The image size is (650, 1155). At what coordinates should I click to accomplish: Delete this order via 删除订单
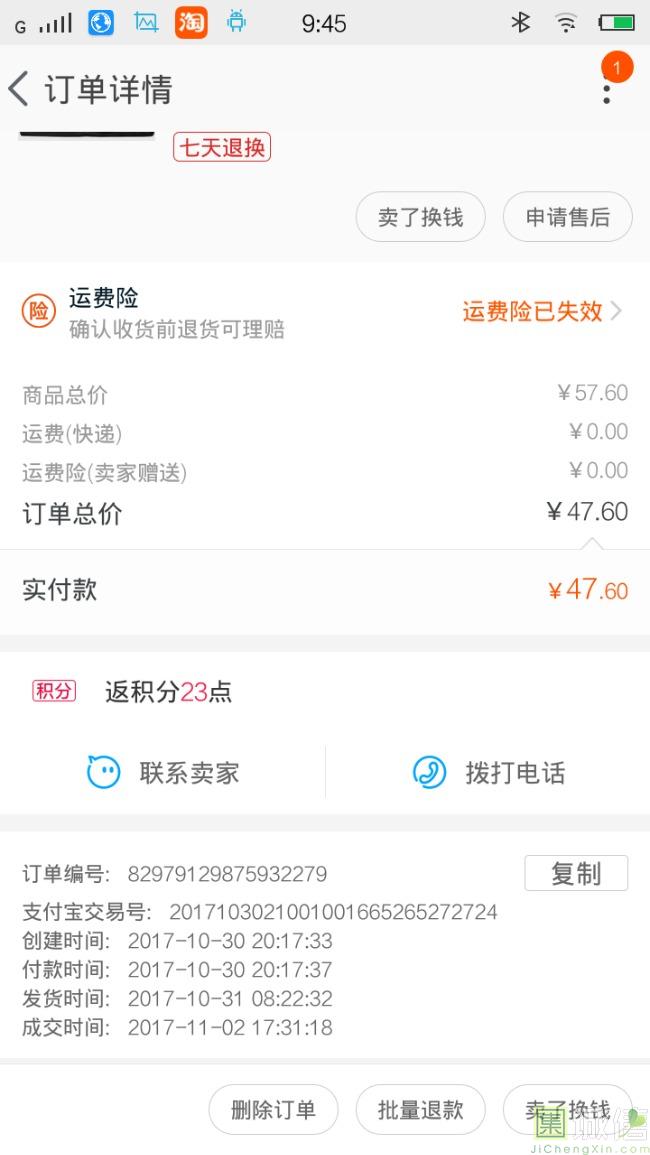pos(273,1109)
